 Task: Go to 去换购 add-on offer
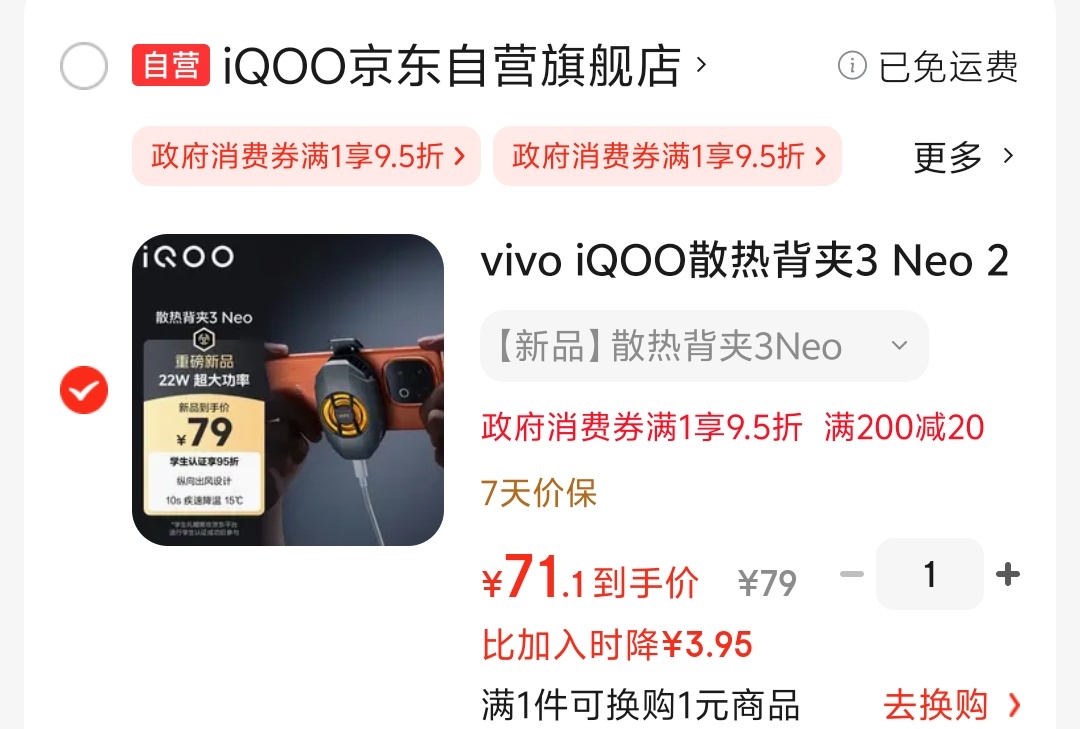(x=951, y=705)
